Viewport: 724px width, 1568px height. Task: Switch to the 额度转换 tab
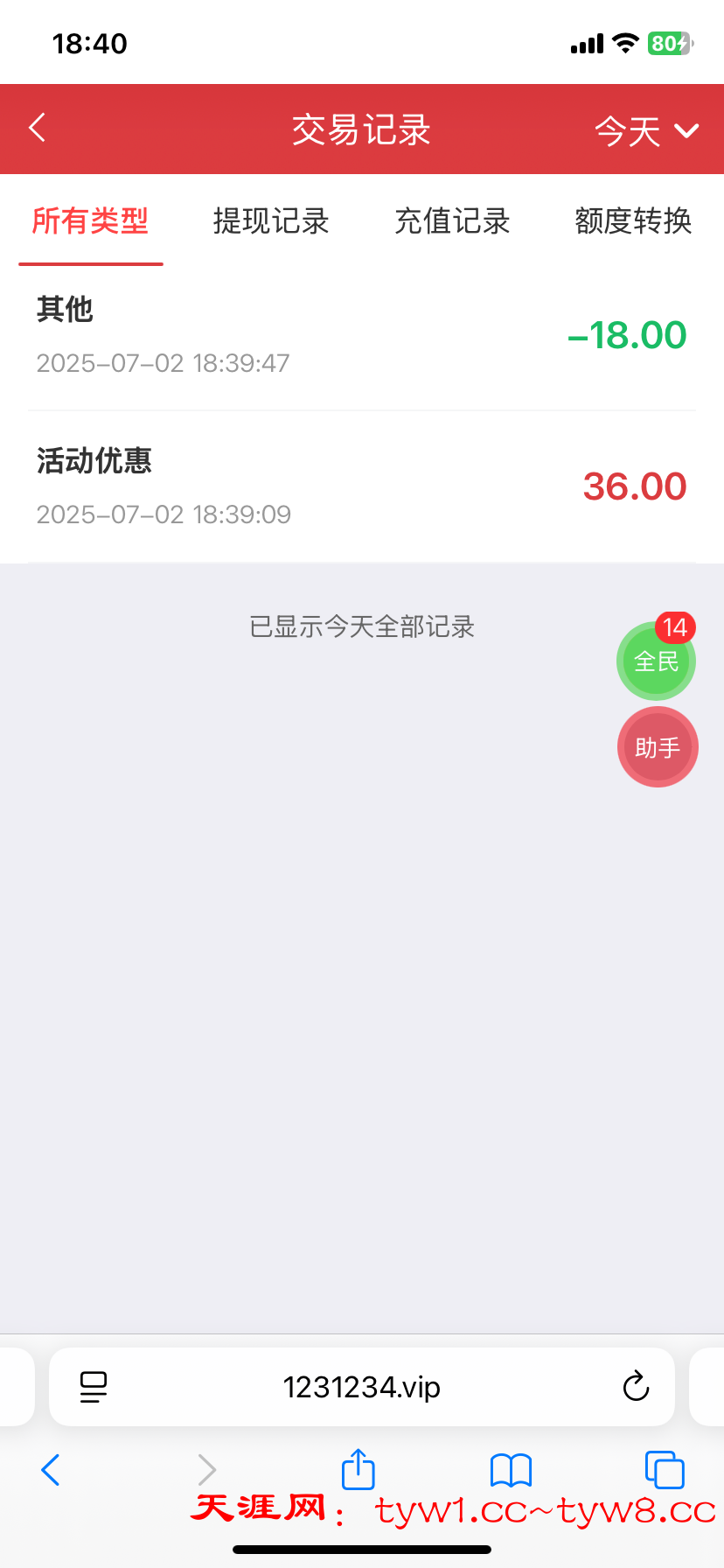(x=633, y=221)
